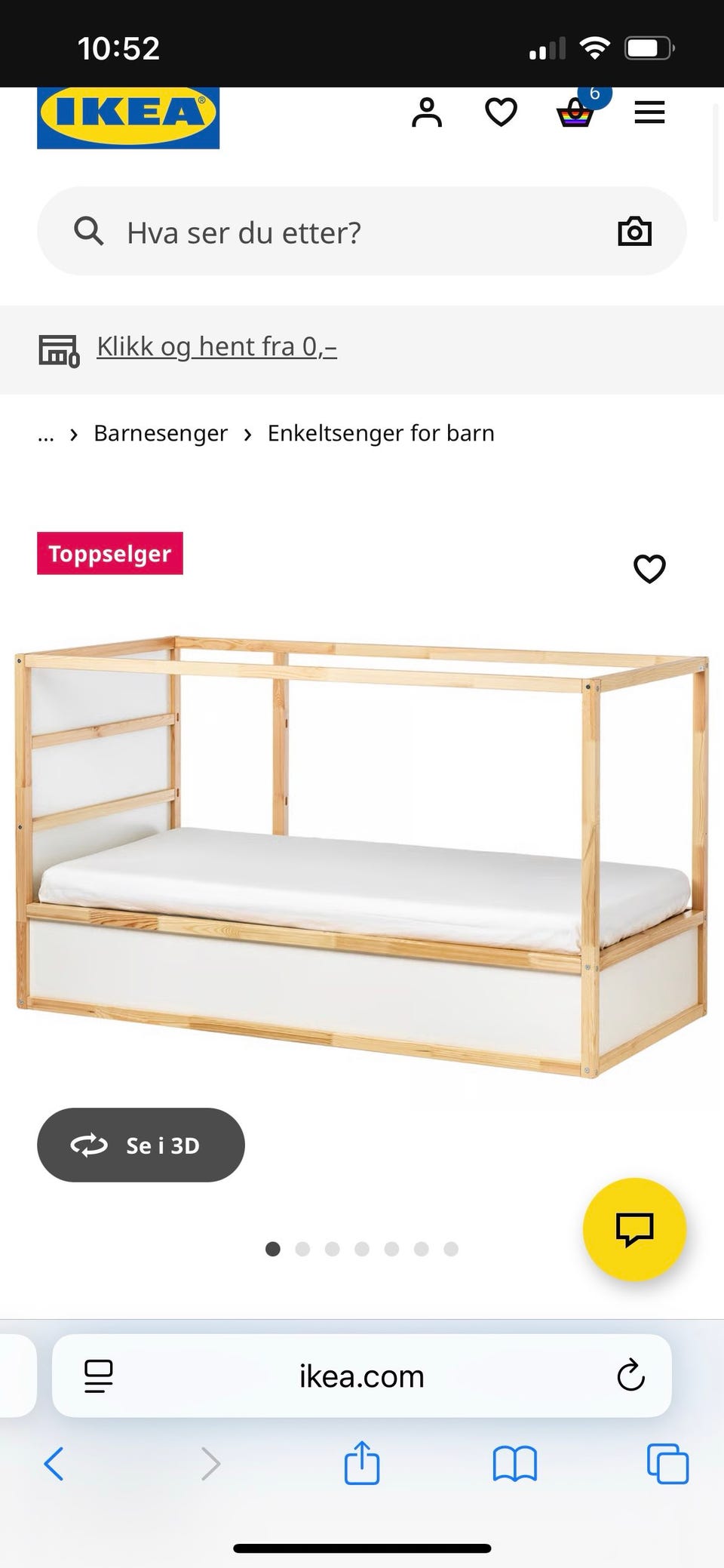Open the shopping bag with 6 items
The width and height of the screenshot is (724, 1568).
tap(575, 113)
